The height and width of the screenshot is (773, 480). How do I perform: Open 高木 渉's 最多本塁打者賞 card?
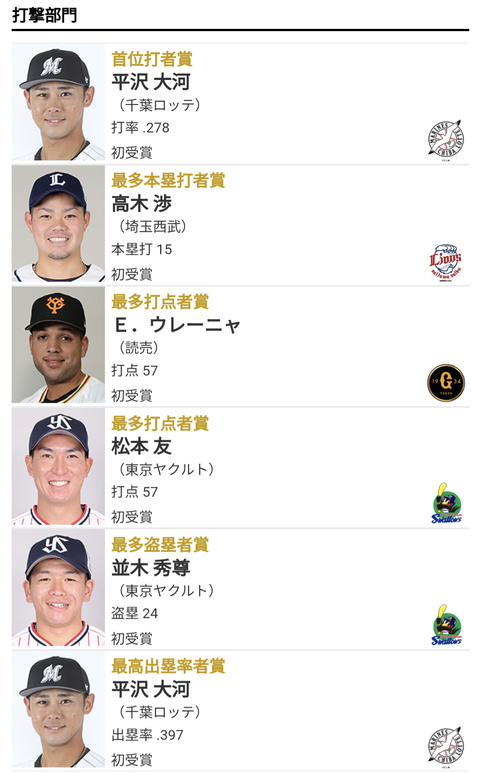240,225
